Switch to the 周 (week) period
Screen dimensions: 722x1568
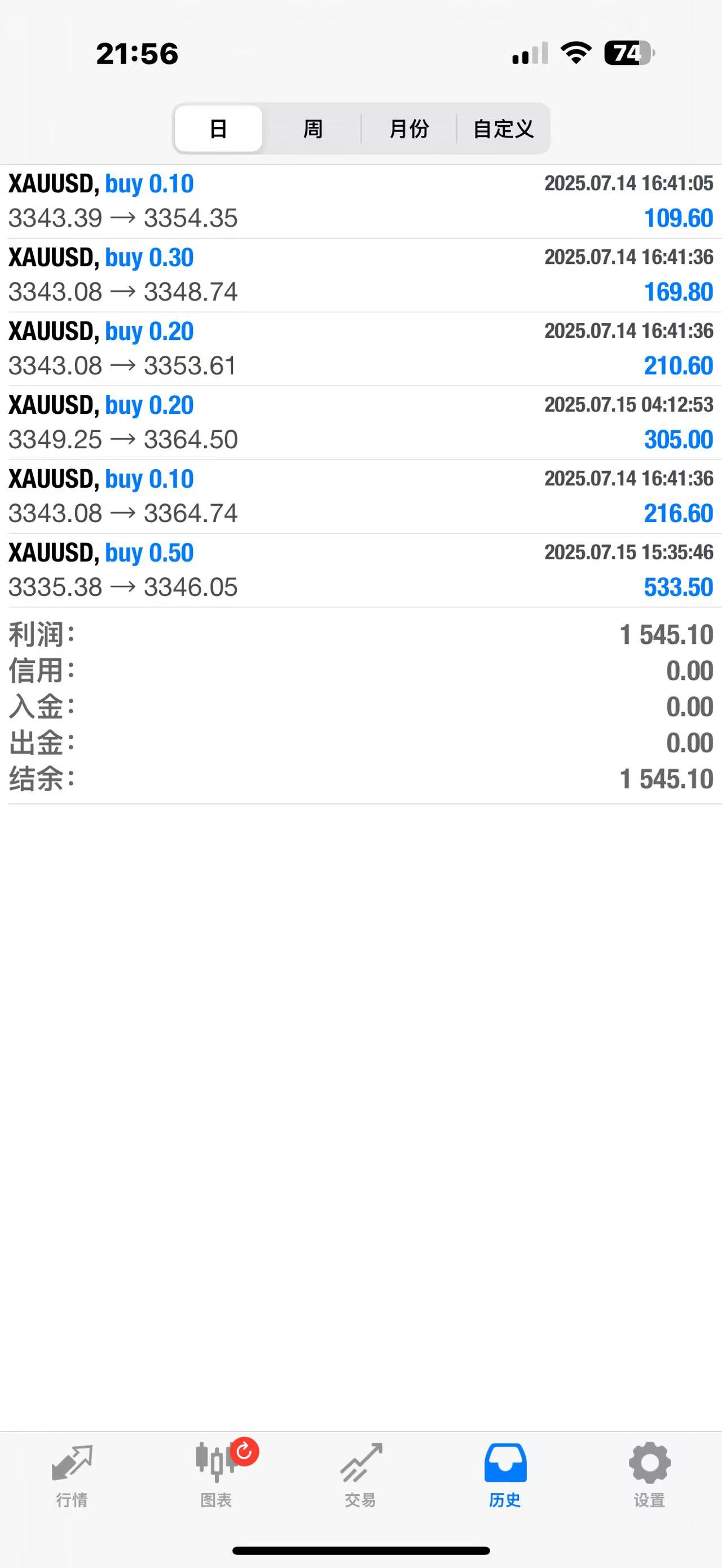(313, 129)
